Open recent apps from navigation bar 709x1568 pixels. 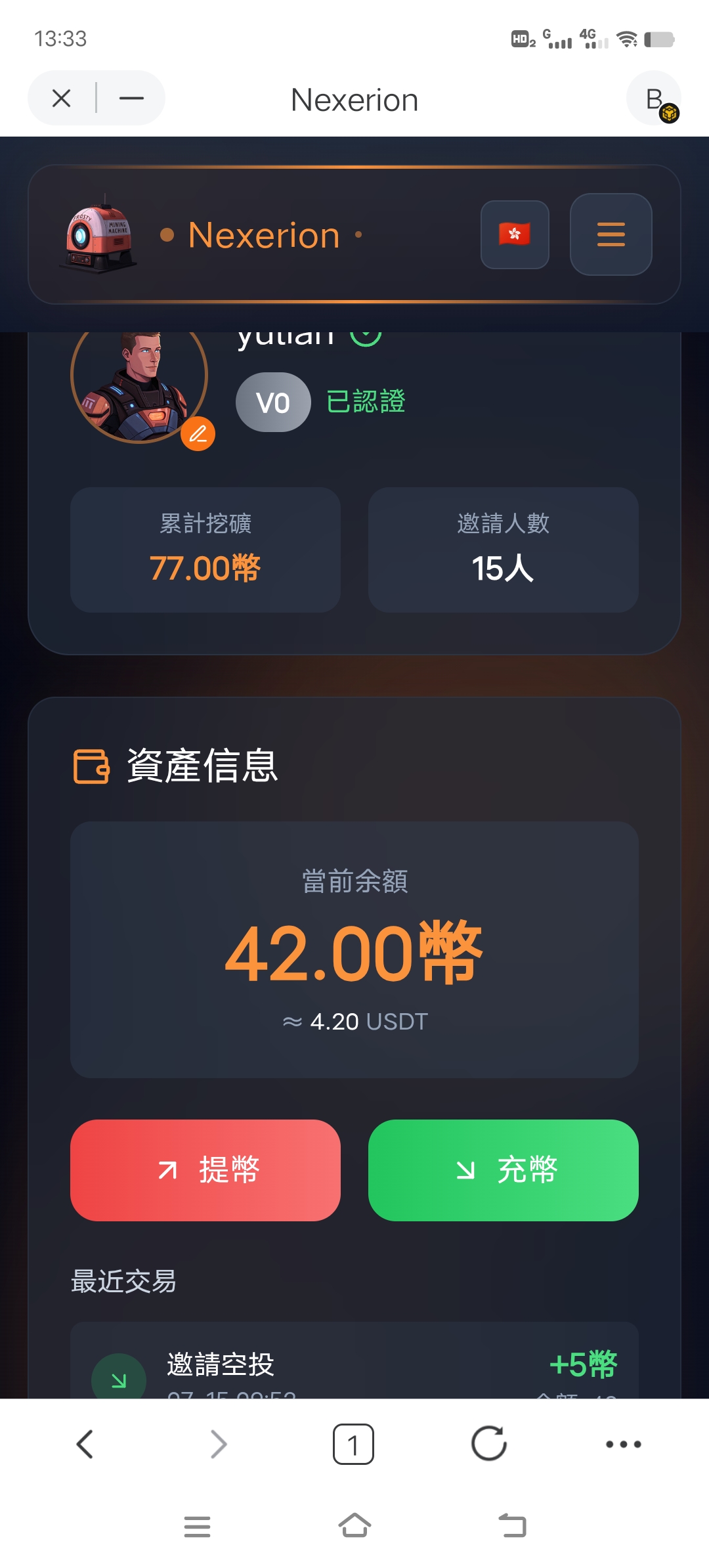[x=197, y=1527]
